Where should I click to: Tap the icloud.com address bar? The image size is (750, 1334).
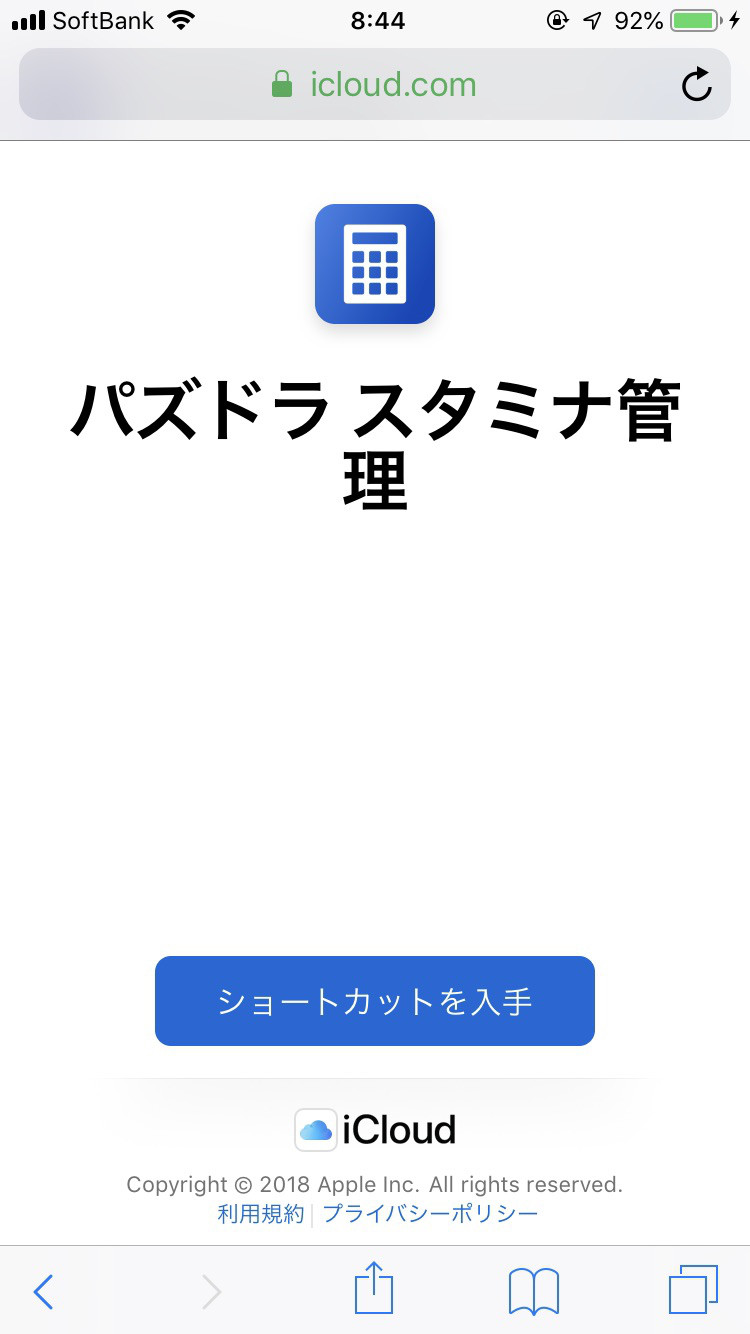375,85
